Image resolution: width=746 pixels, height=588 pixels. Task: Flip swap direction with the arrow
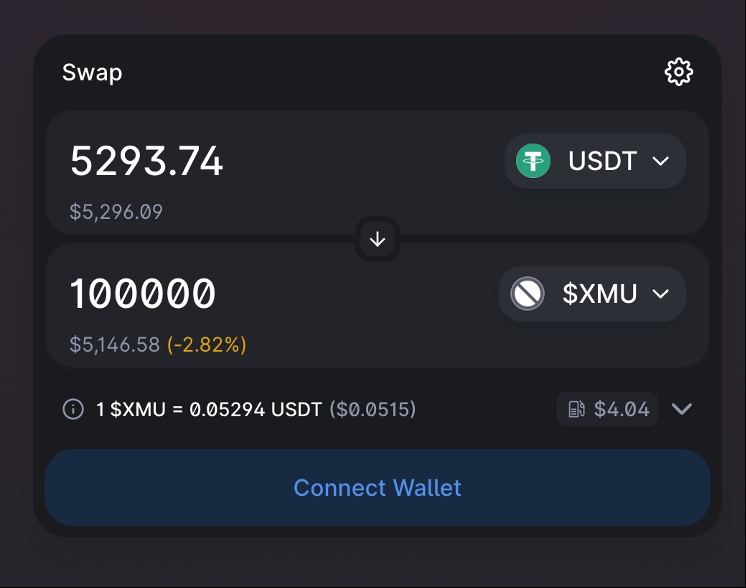378,240
